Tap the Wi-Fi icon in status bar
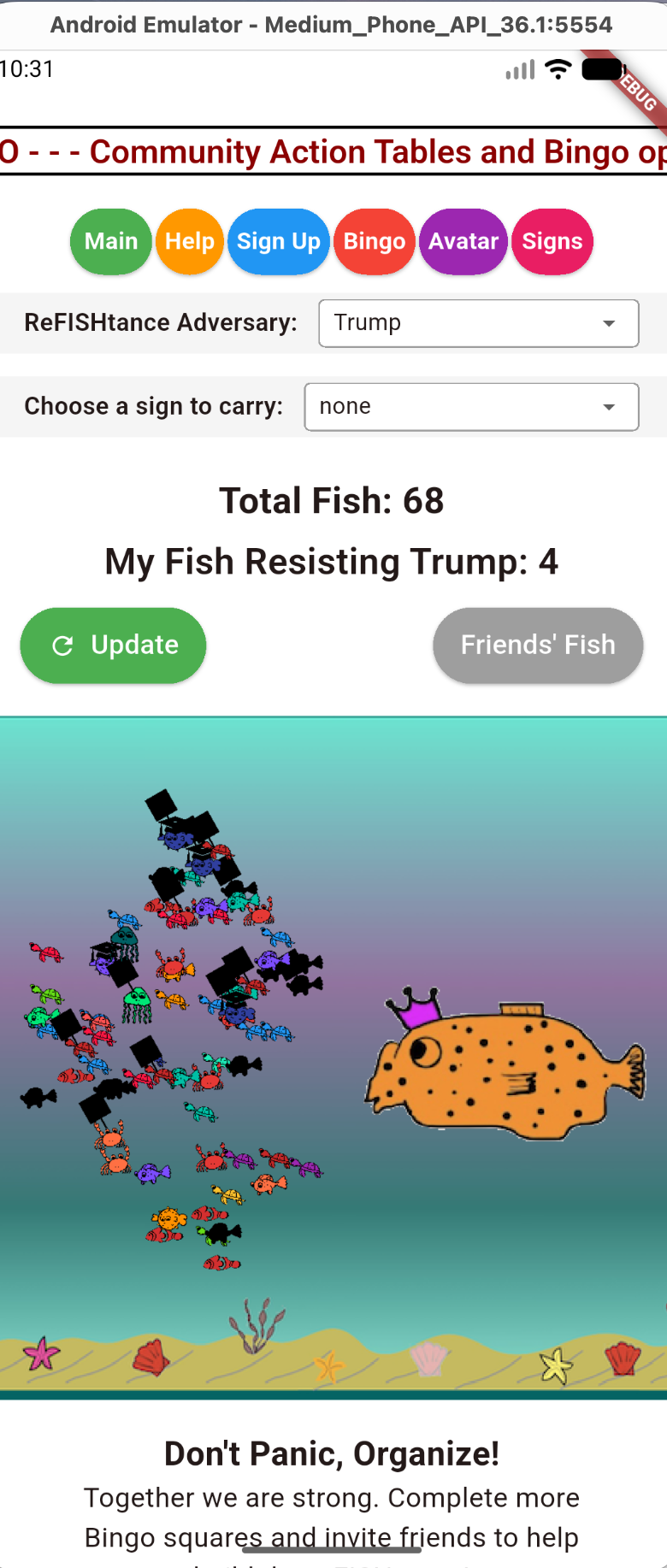Screen dimensions: 667x1568 click(x=558, y=69)
